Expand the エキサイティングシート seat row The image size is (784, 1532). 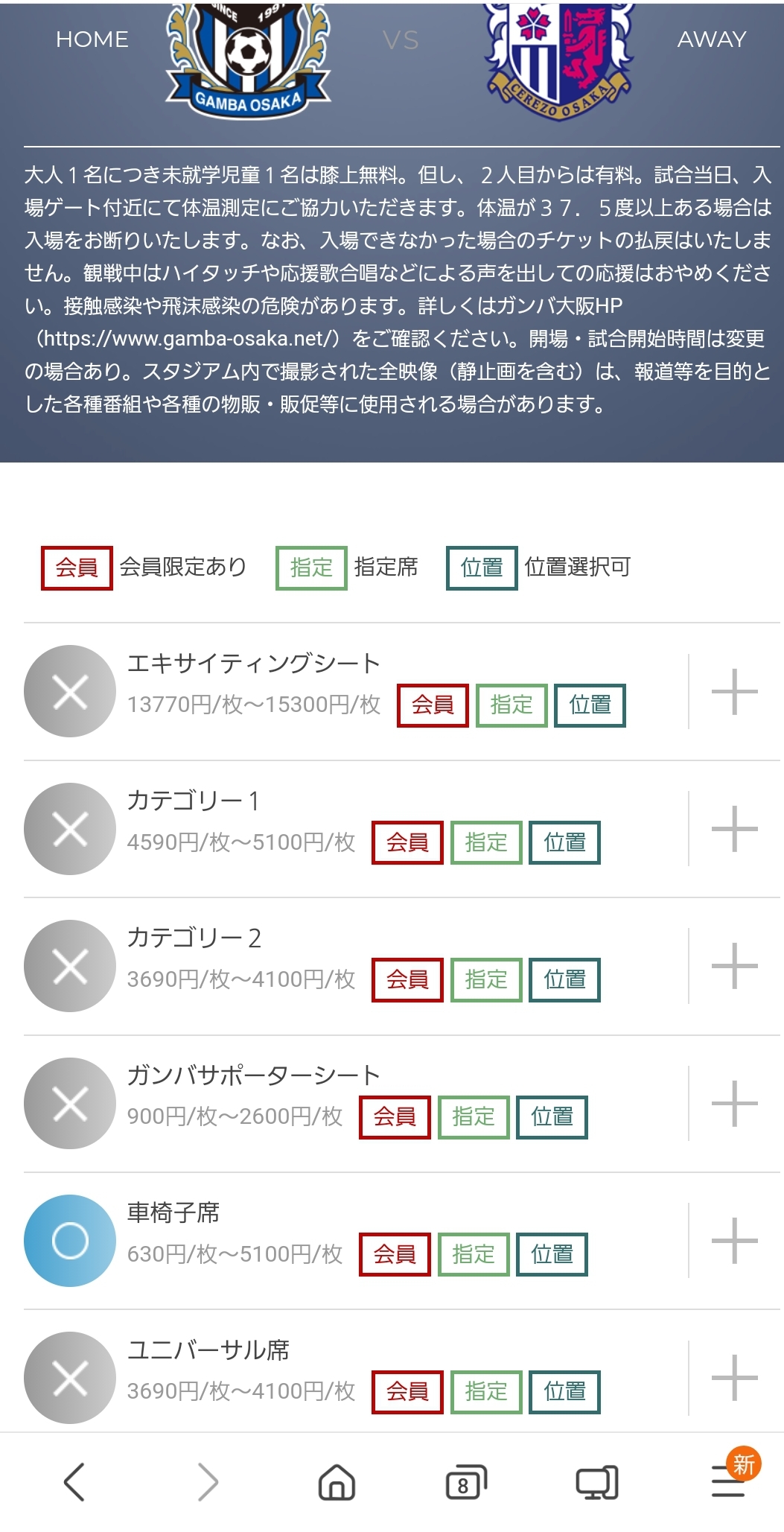734,692
